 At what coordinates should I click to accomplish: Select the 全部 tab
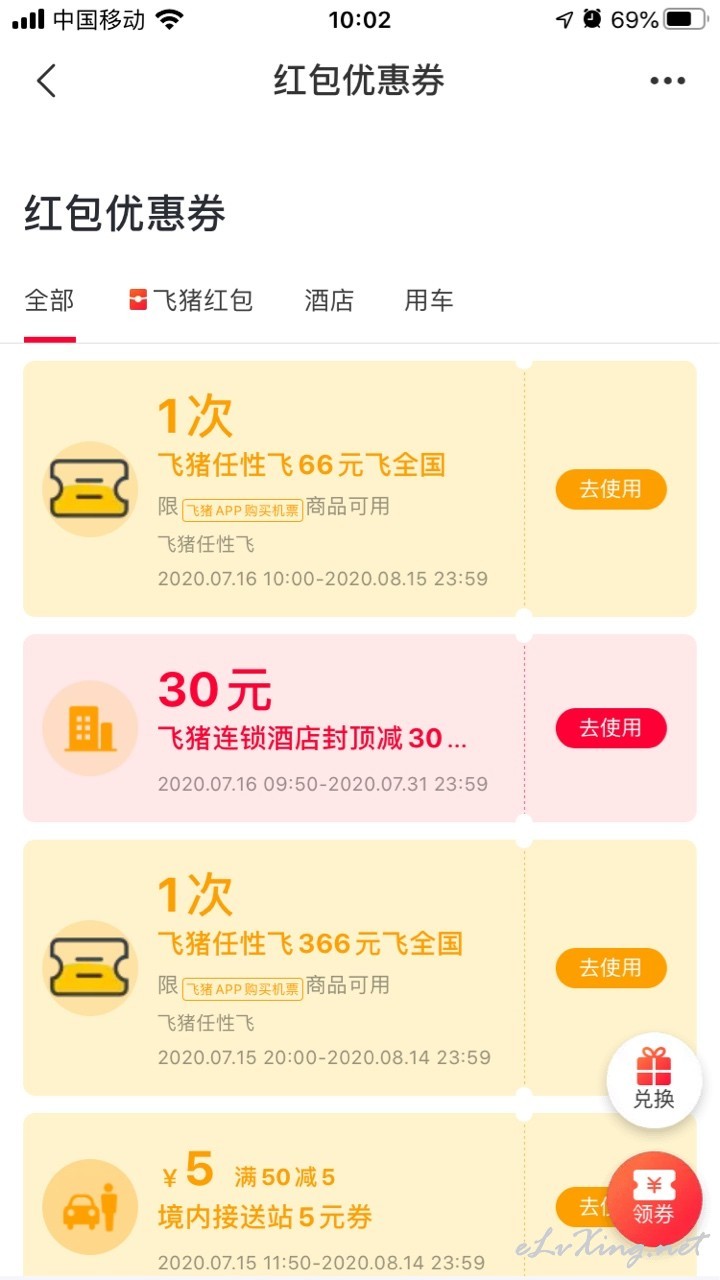pyautogui.click(x=49, y=300)
